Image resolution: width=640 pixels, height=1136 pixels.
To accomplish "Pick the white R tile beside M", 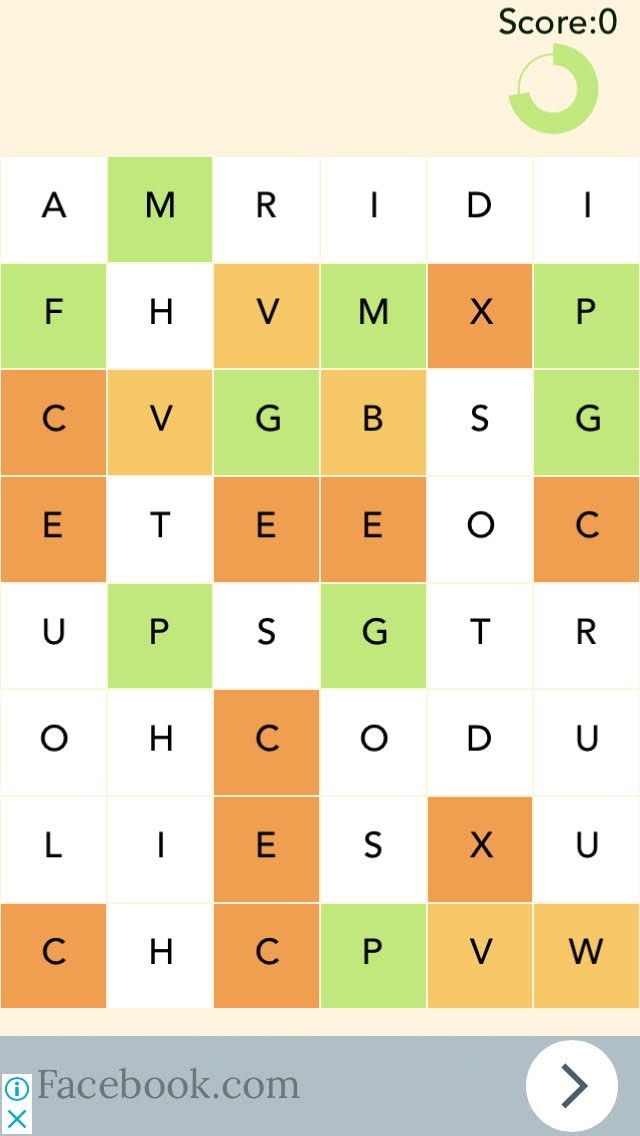I will coord(266,209).
